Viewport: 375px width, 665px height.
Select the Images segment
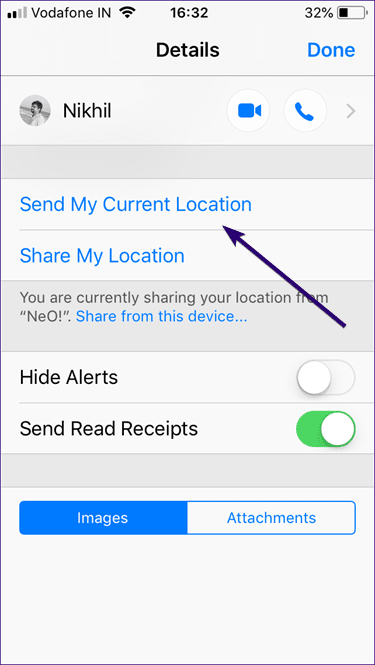tap(103, 517)
